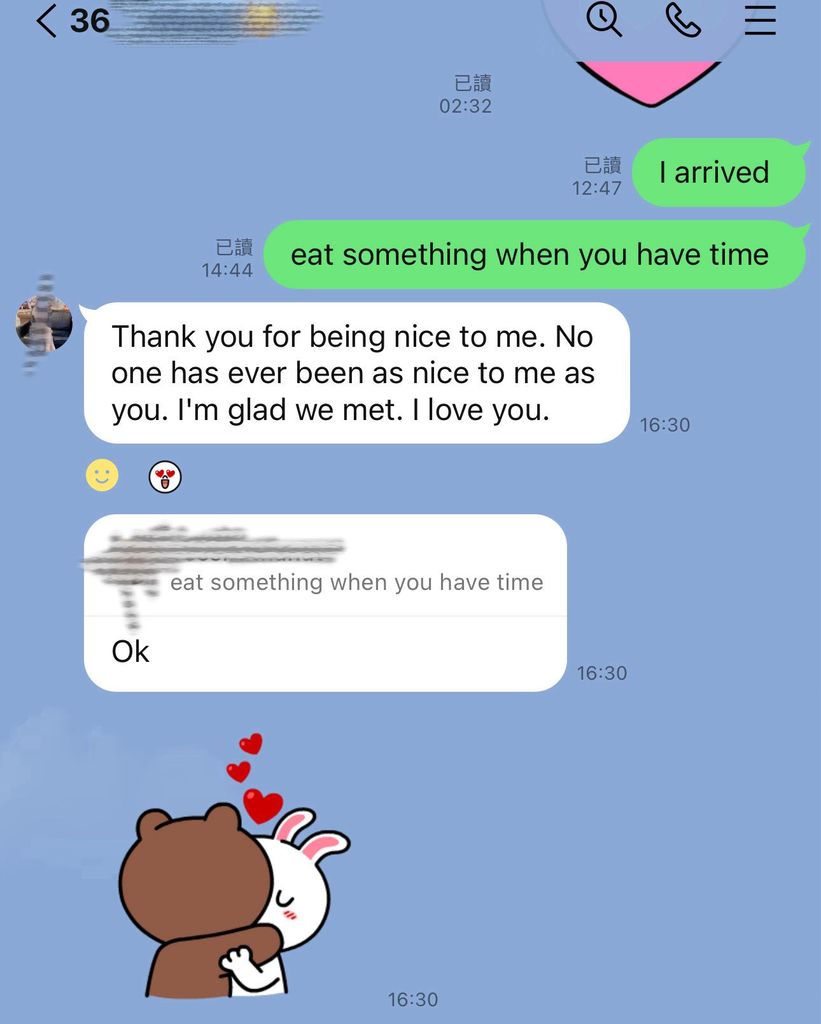The image size is (821, 1024).
Task: Open the hugging bear and bunny sticker
Action: tap(235, 880)
